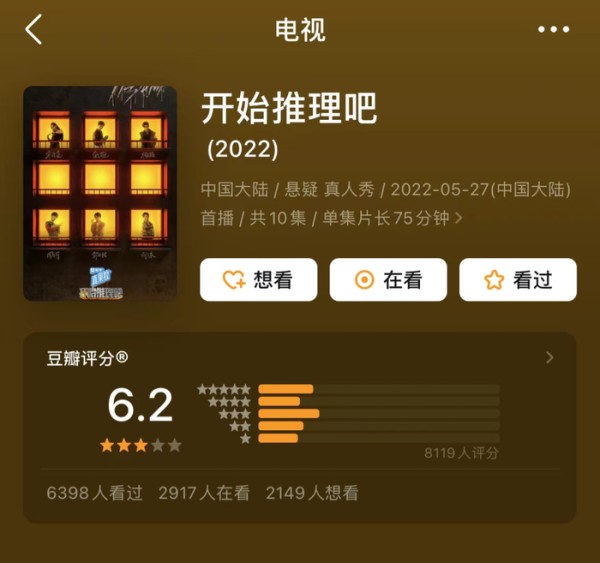Go back using the top-left arrow
Image resolution: width=600 pixels, height=563 pixels.
tap(34, 30)
